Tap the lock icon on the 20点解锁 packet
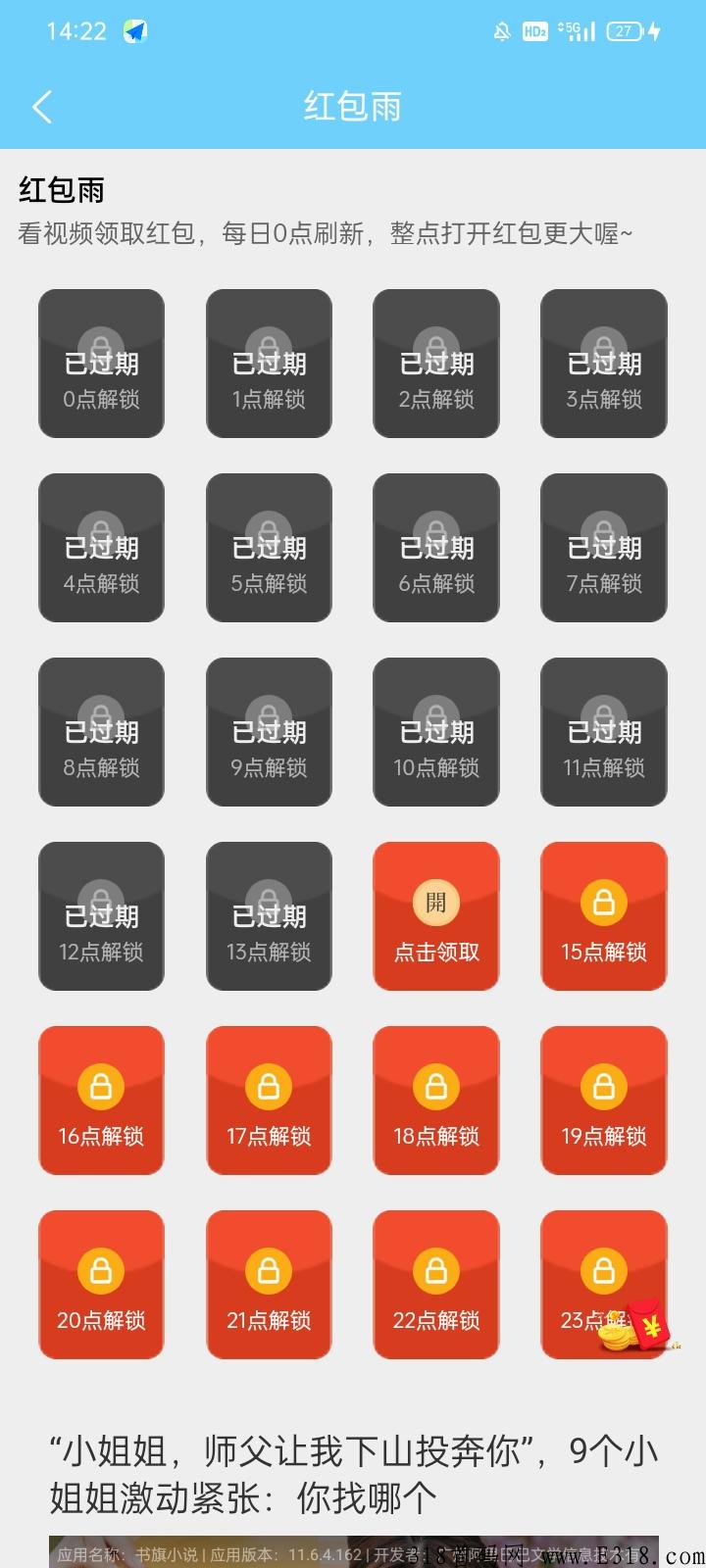The width and height of the screenshot is (706, 1568). point(101,1269)
